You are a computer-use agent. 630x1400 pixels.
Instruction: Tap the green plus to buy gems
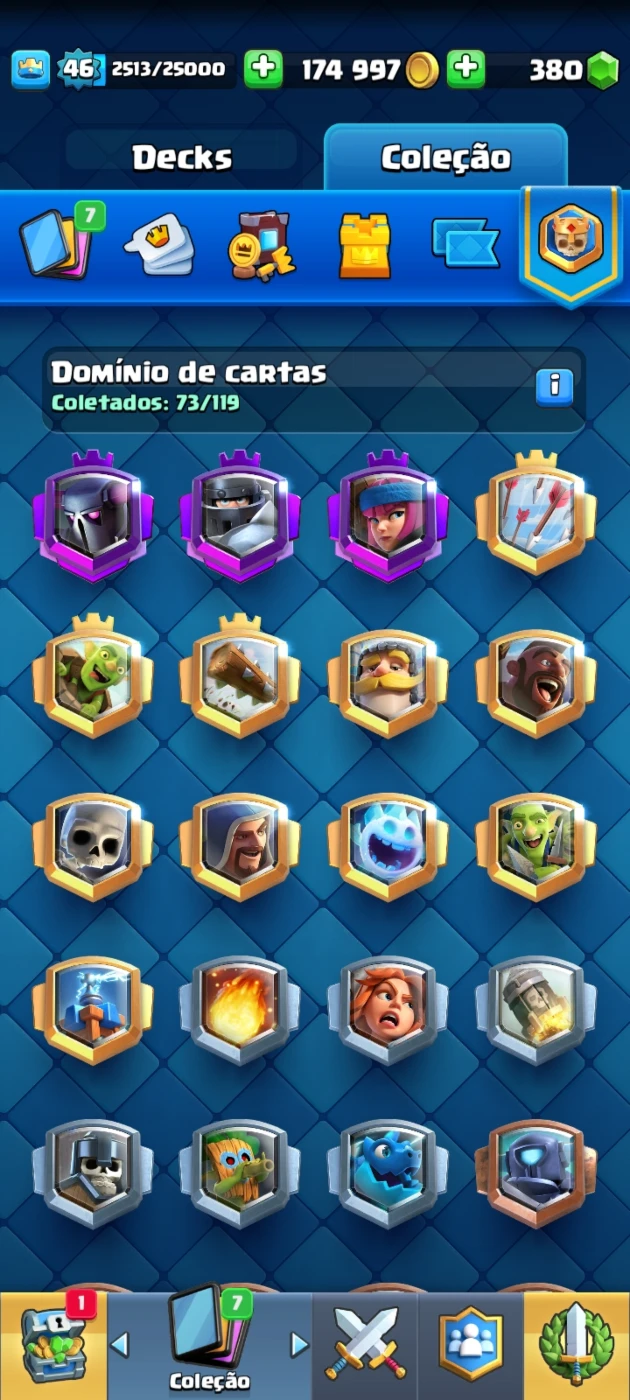[465, 69]
